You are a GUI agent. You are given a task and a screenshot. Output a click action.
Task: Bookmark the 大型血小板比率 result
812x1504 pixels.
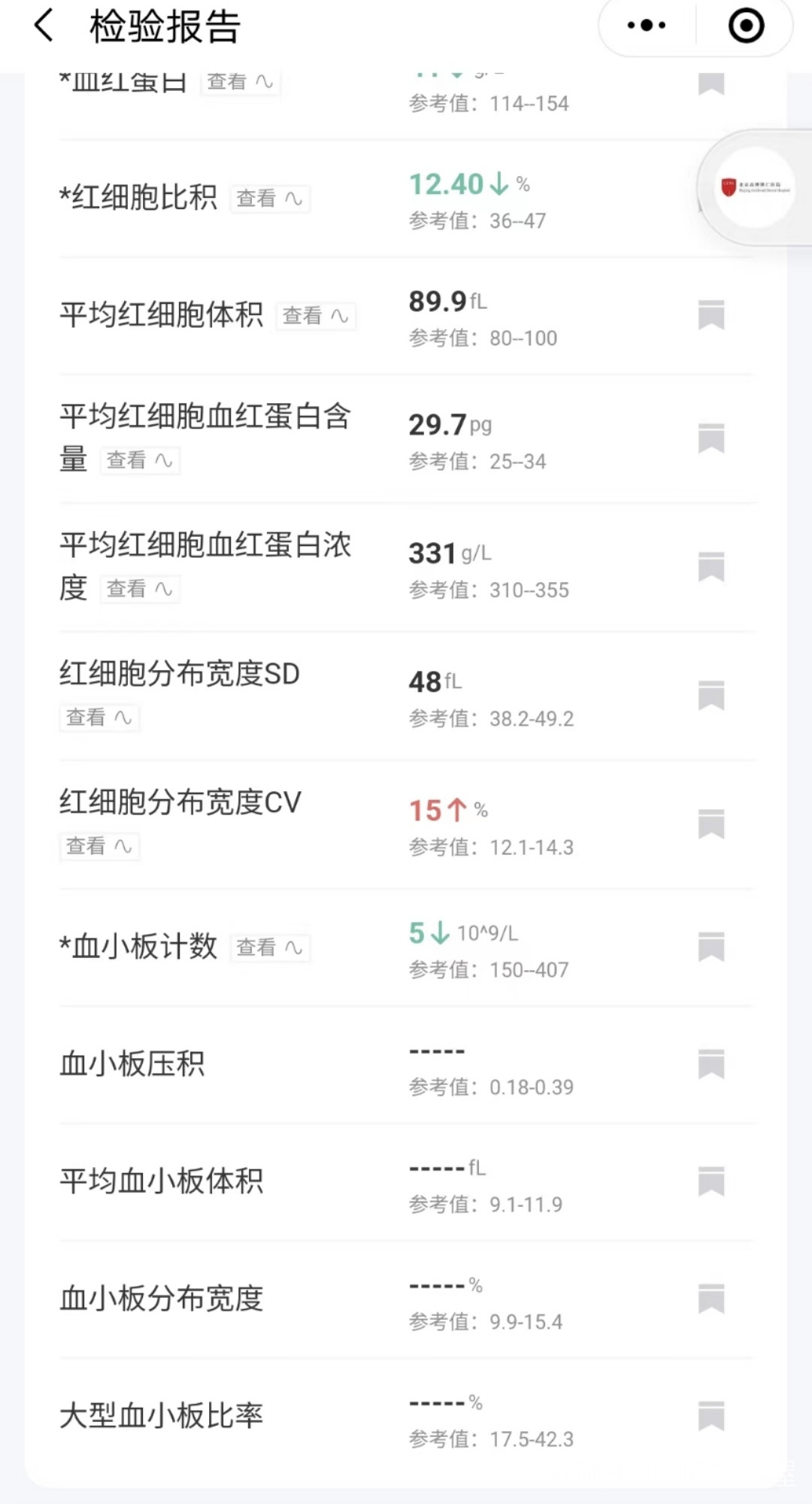point(710,1416)
